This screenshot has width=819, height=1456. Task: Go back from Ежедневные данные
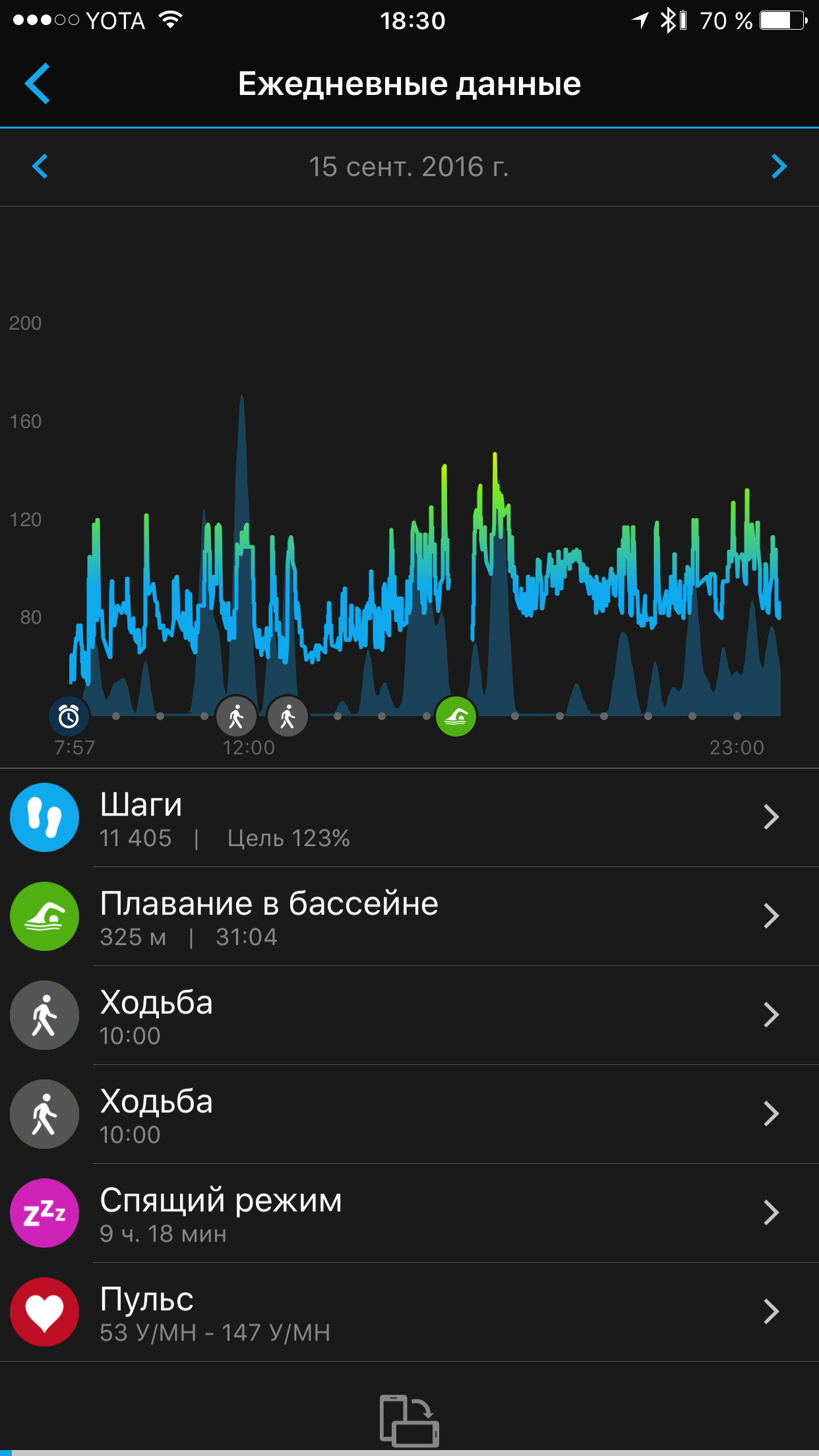point(38,84)
